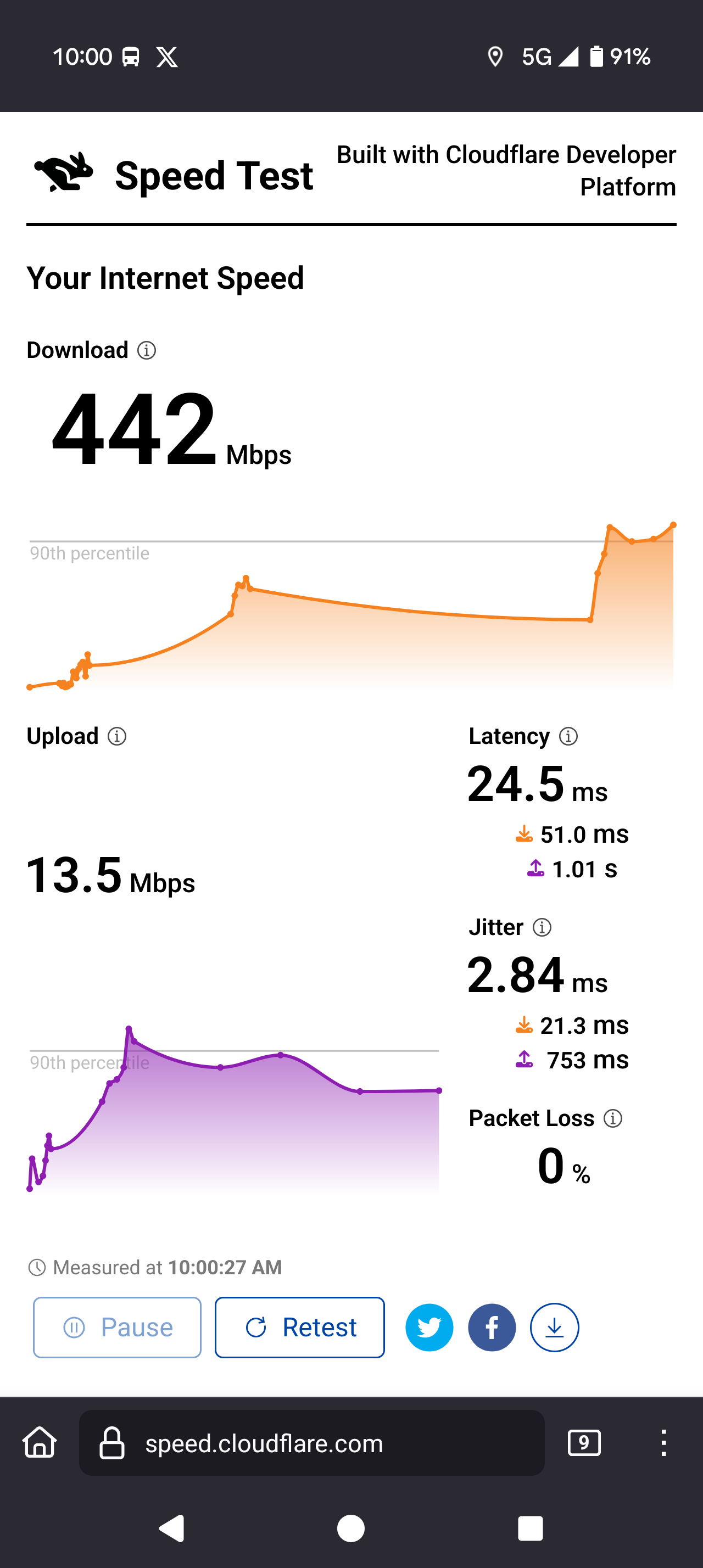Image resolution: width=703 pixels, height=1568 pixels.
Task: Download the measurement results
Action: (555, 1328)
